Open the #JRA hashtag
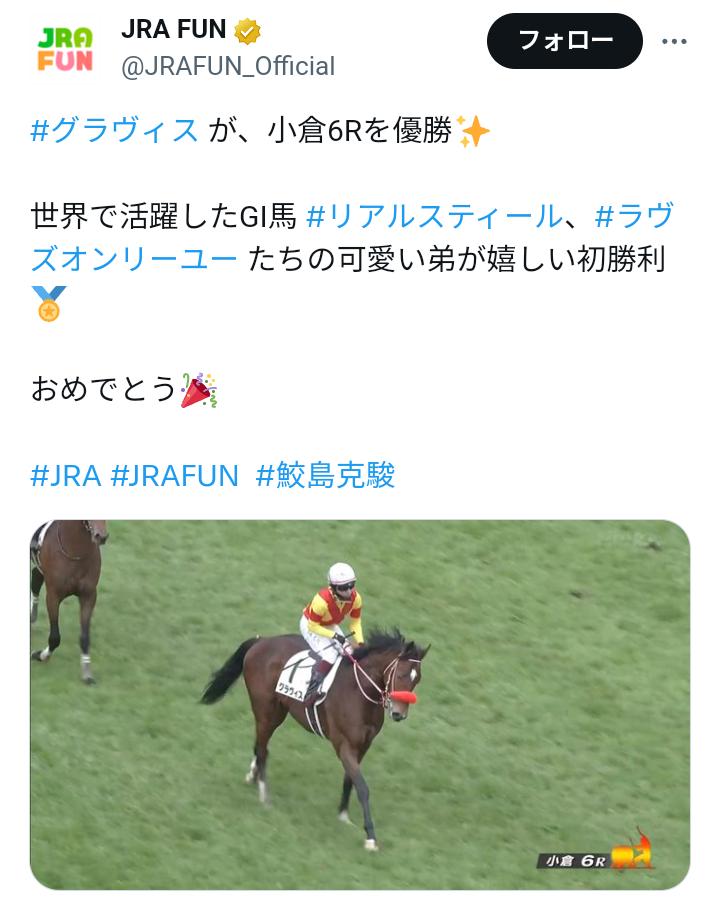The width and height of the screenshot is (720, 905). point(65,475)
